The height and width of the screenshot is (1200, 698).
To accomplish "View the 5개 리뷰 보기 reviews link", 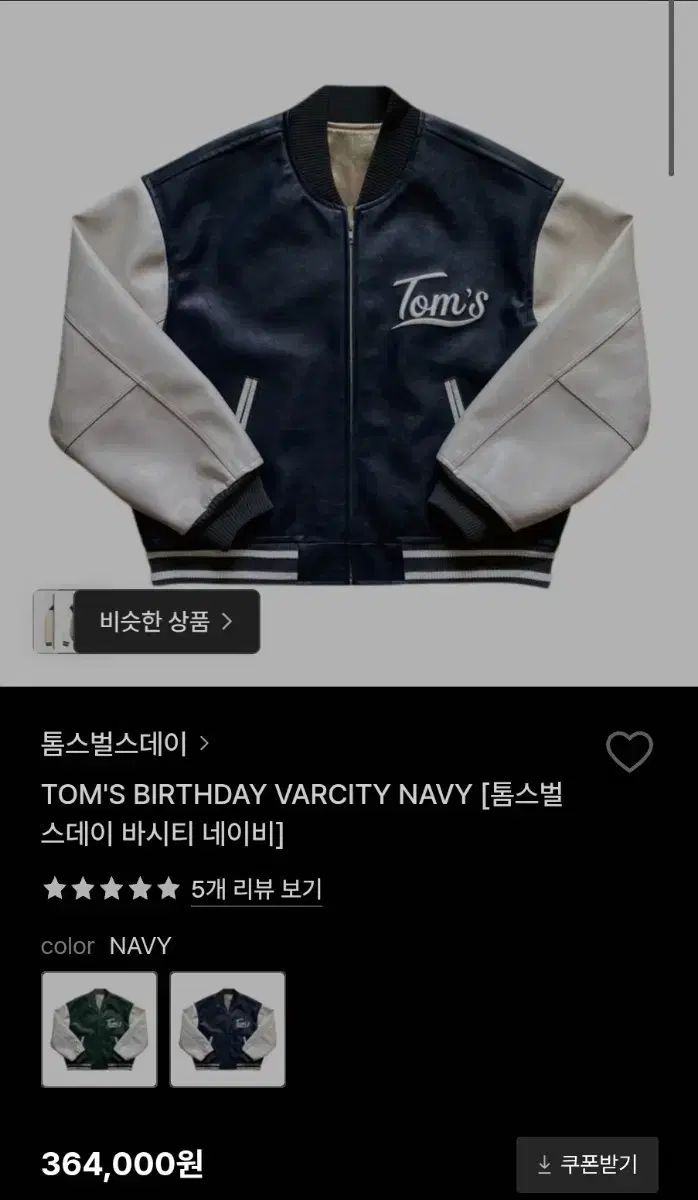I will [x=256, y=888].
